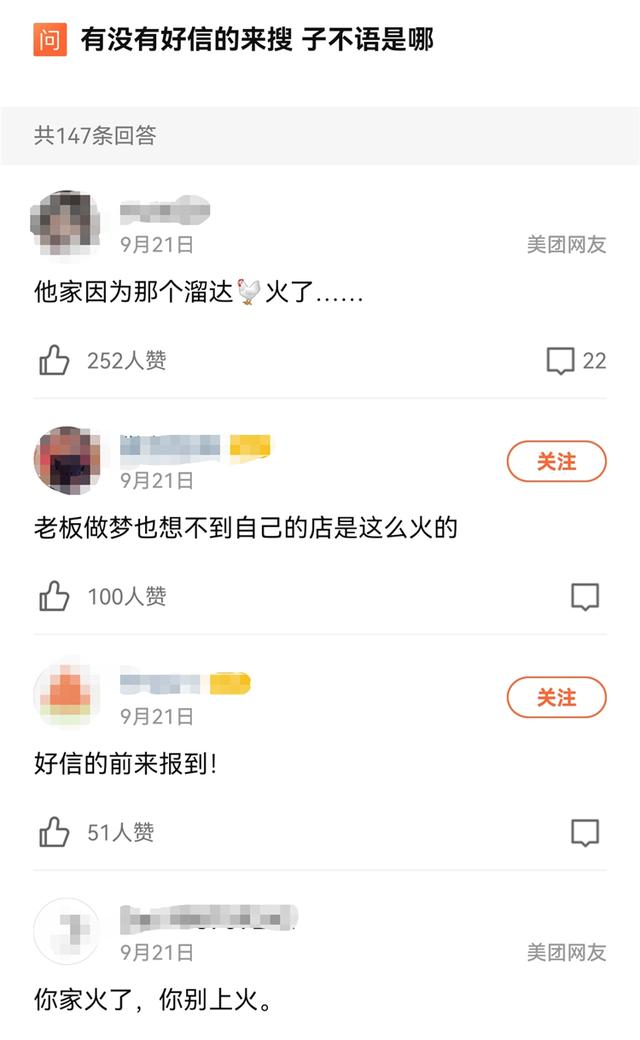Like the 老板做梦也想不到 answer

55,597
